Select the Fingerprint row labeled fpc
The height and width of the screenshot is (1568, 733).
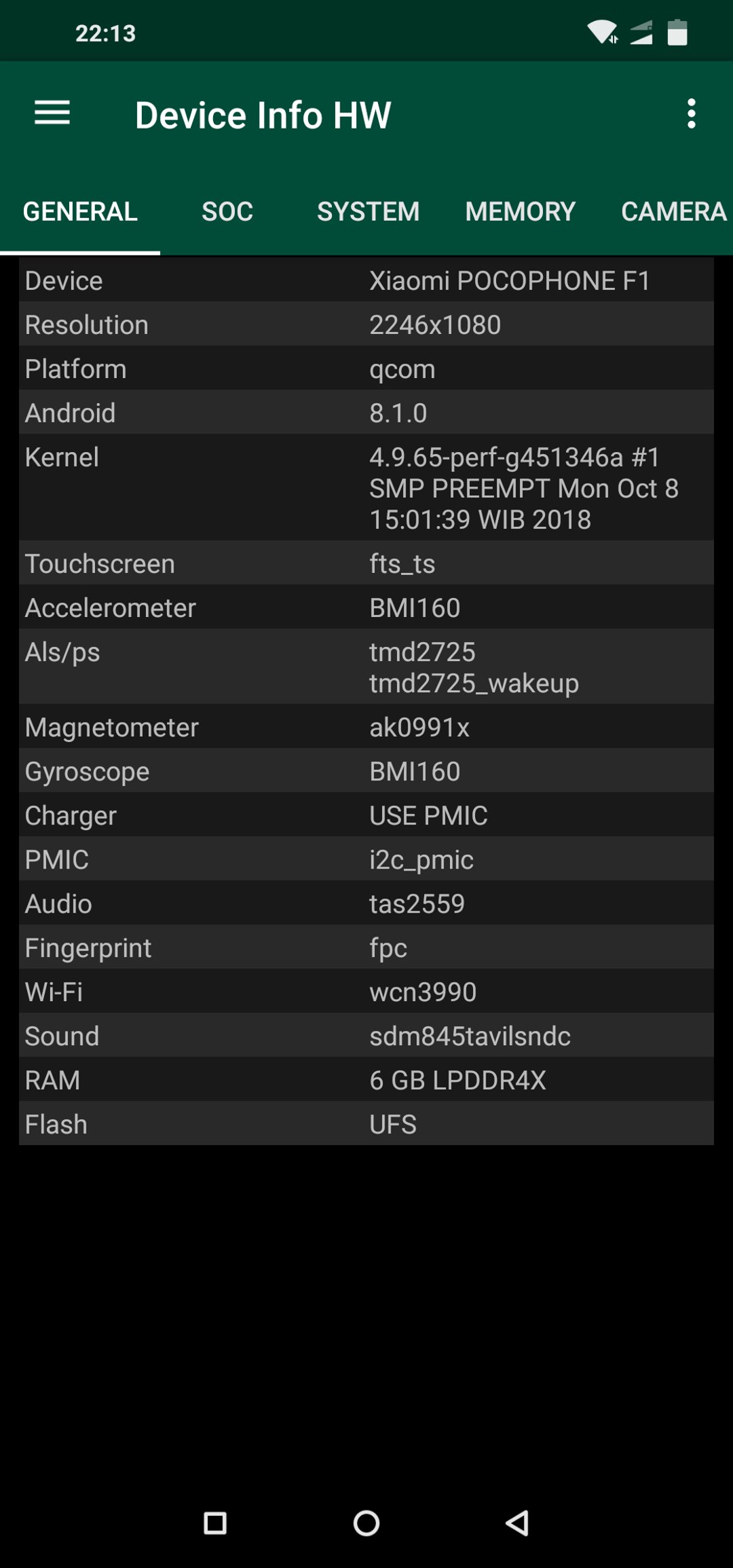click(366, 947)
